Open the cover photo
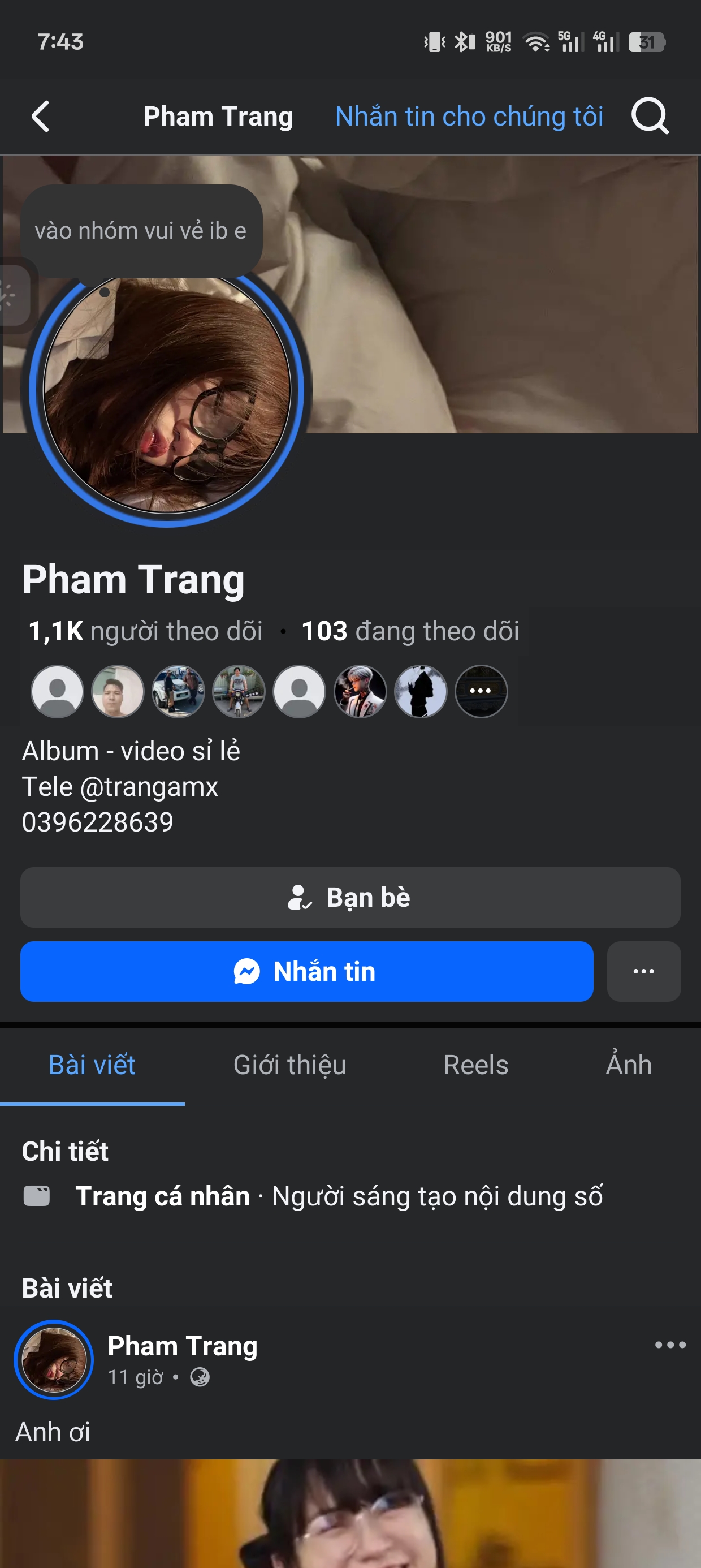 (487, 292)
